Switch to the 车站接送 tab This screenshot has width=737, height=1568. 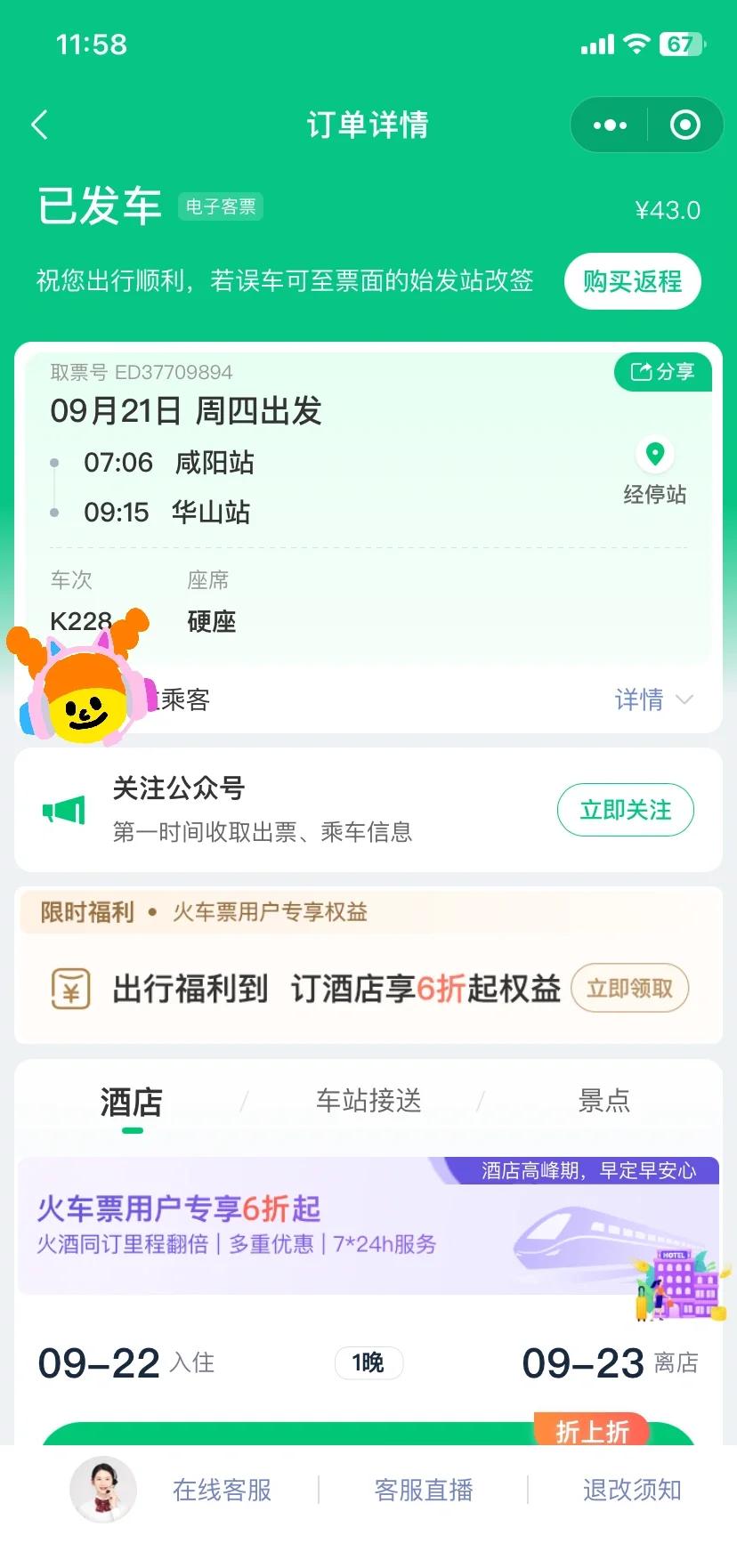coord(368,1102)
